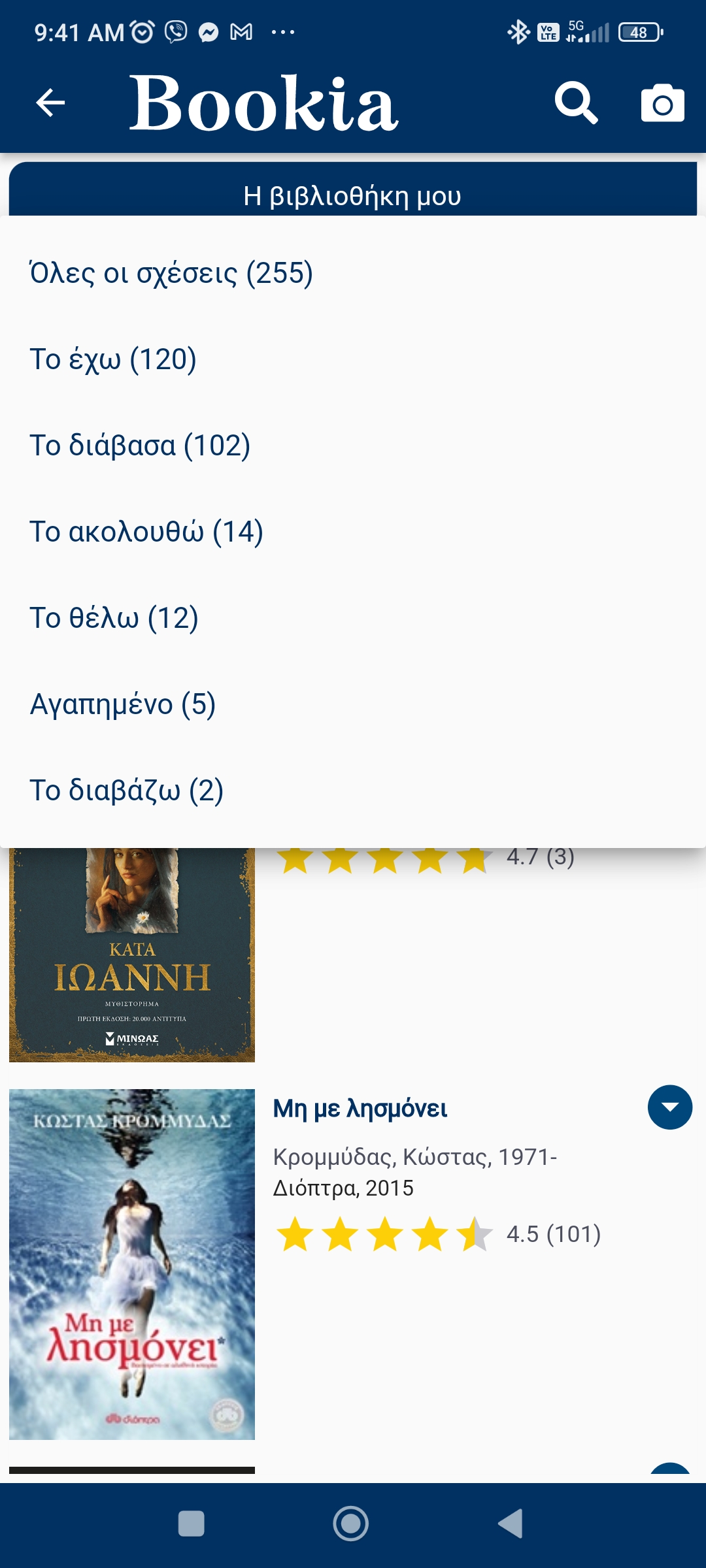The image size is (706, 1568).
Task: Choose the Το έχω (120) option
Action: (113, 359)
